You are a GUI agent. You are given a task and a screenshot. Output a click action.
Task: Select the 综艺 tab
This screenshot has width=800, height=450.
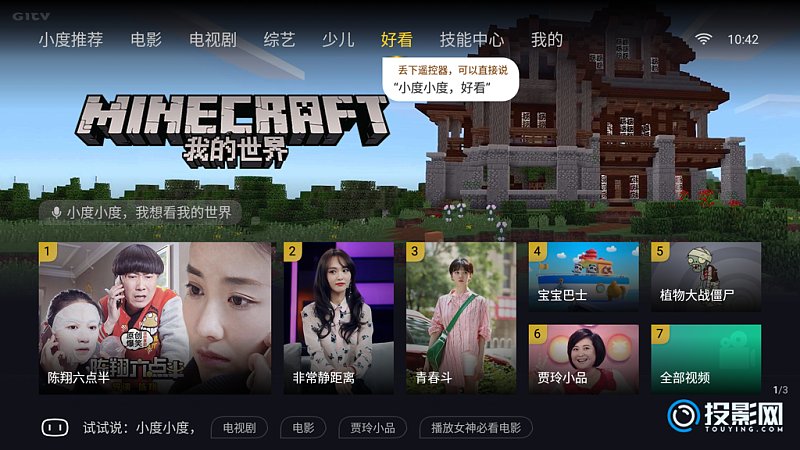coord(279,40)
